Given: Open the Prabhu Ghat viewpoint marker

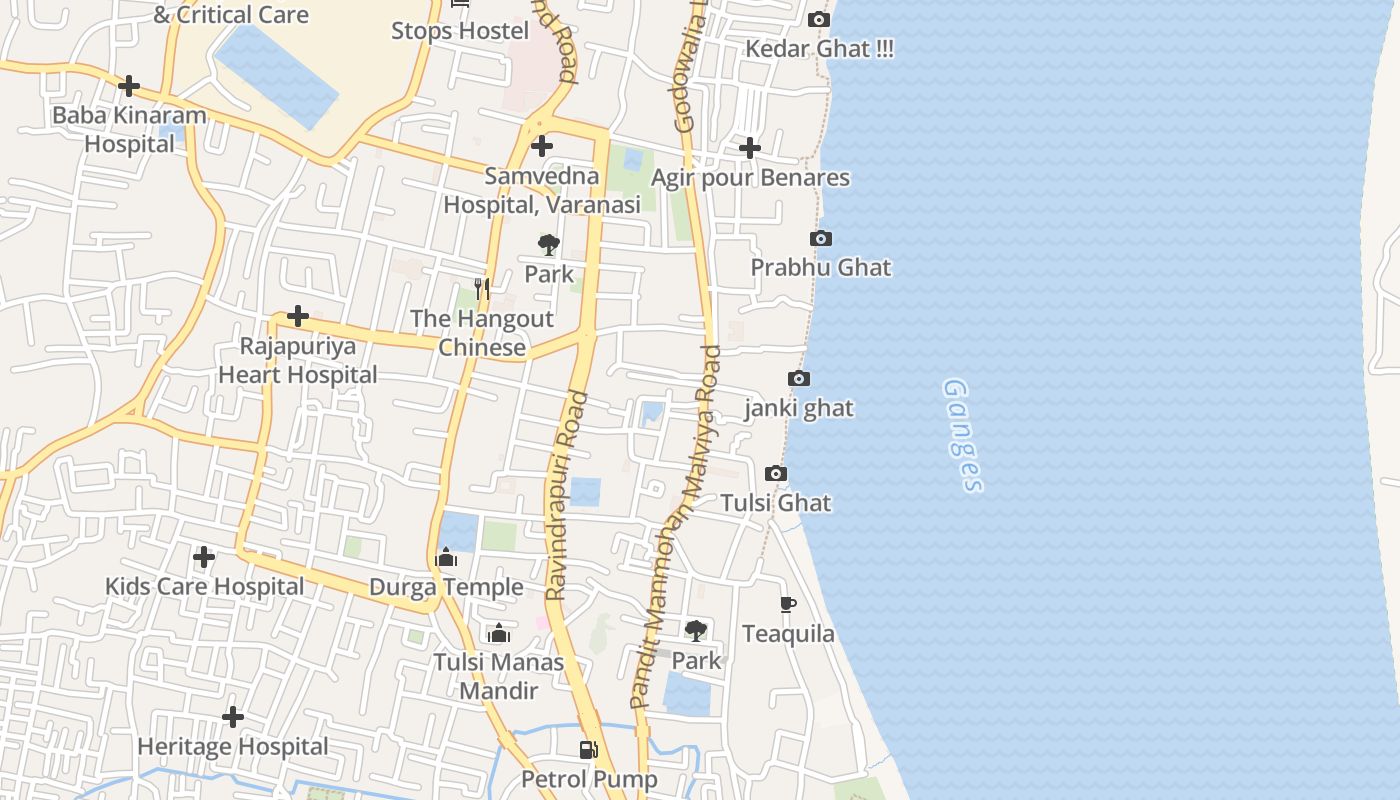Looking at the screenshot, I should 821,239.
